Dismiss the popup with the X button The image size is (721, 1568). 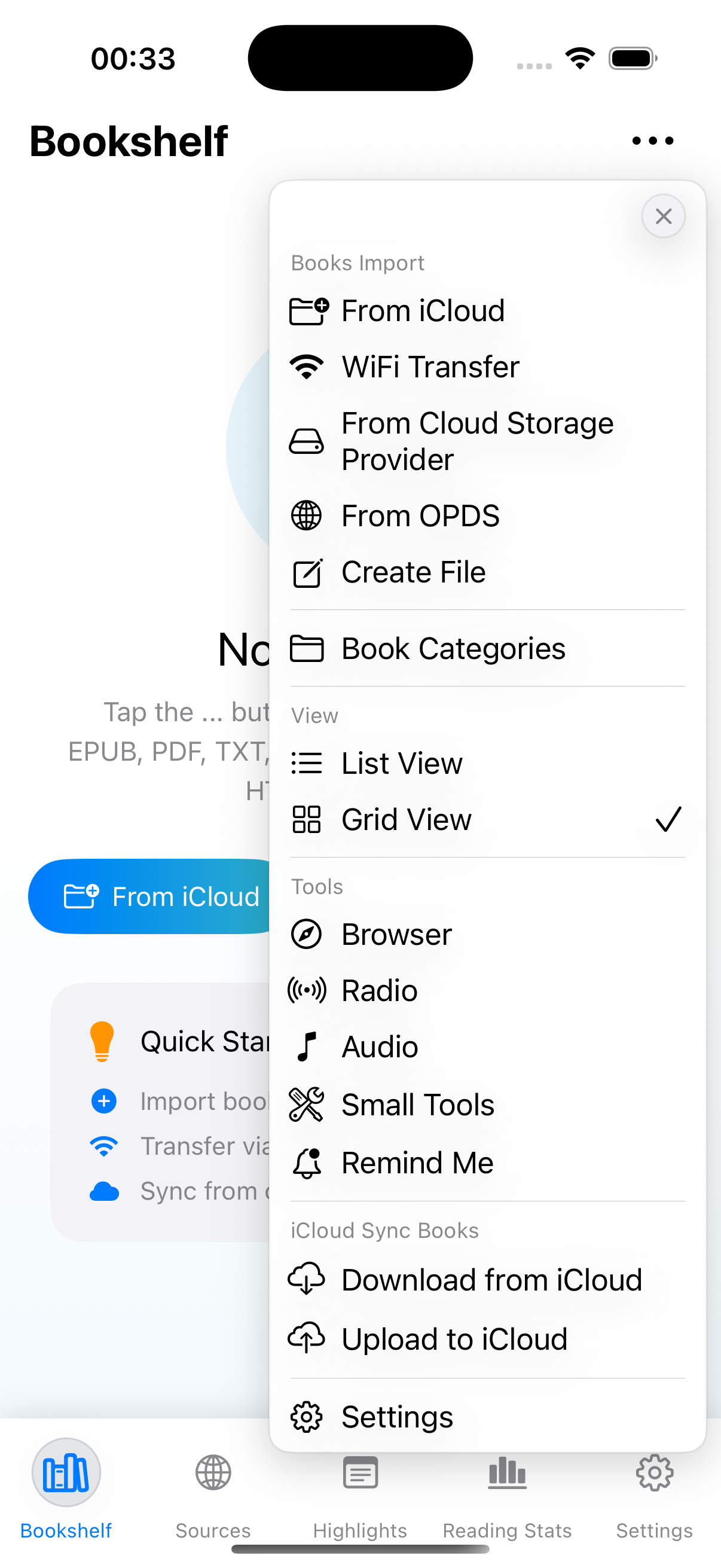pyautogui.click(x=662, y=216)
